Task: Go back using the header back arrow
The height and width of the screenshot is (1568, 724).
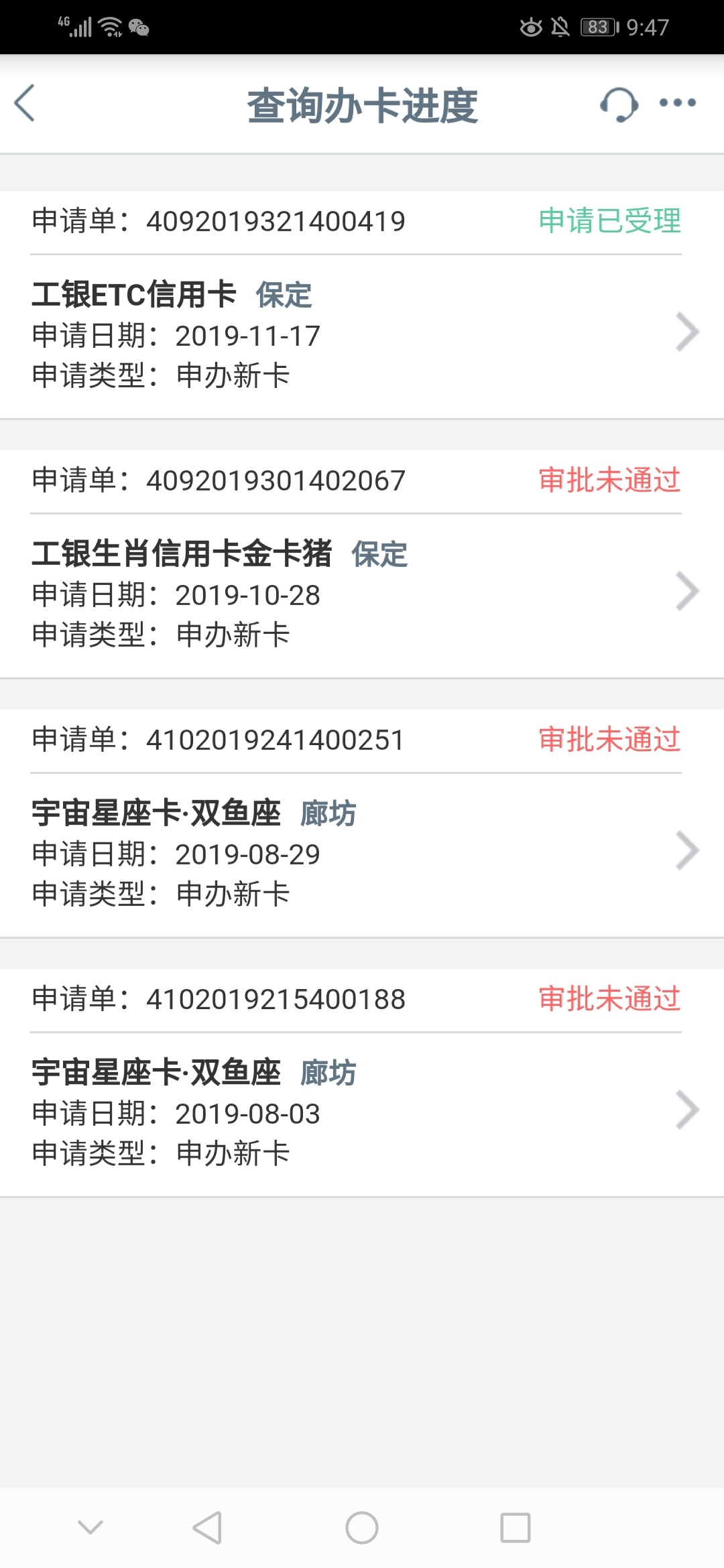Action: click(25, 104)
